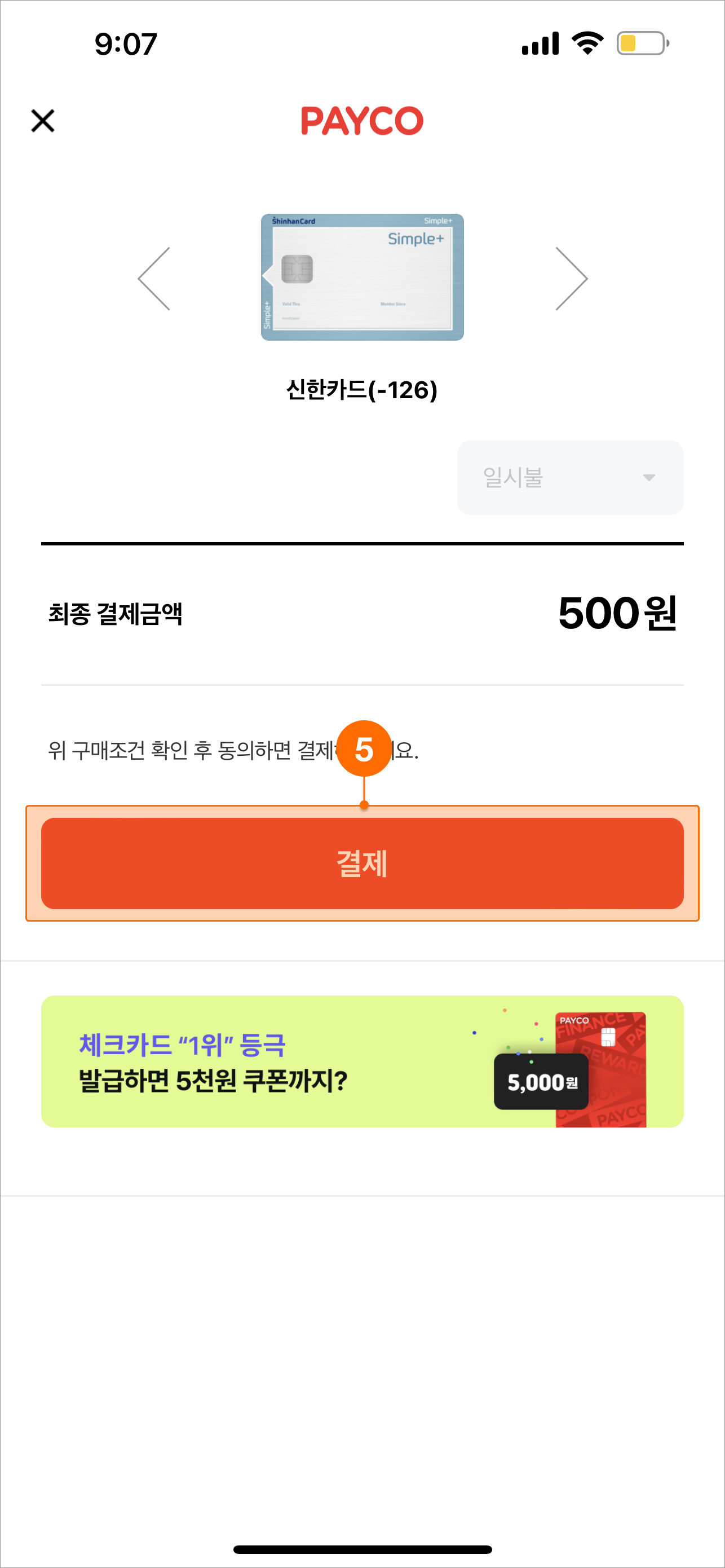Close the PAYCO payment screen

[x=43, y=121]
